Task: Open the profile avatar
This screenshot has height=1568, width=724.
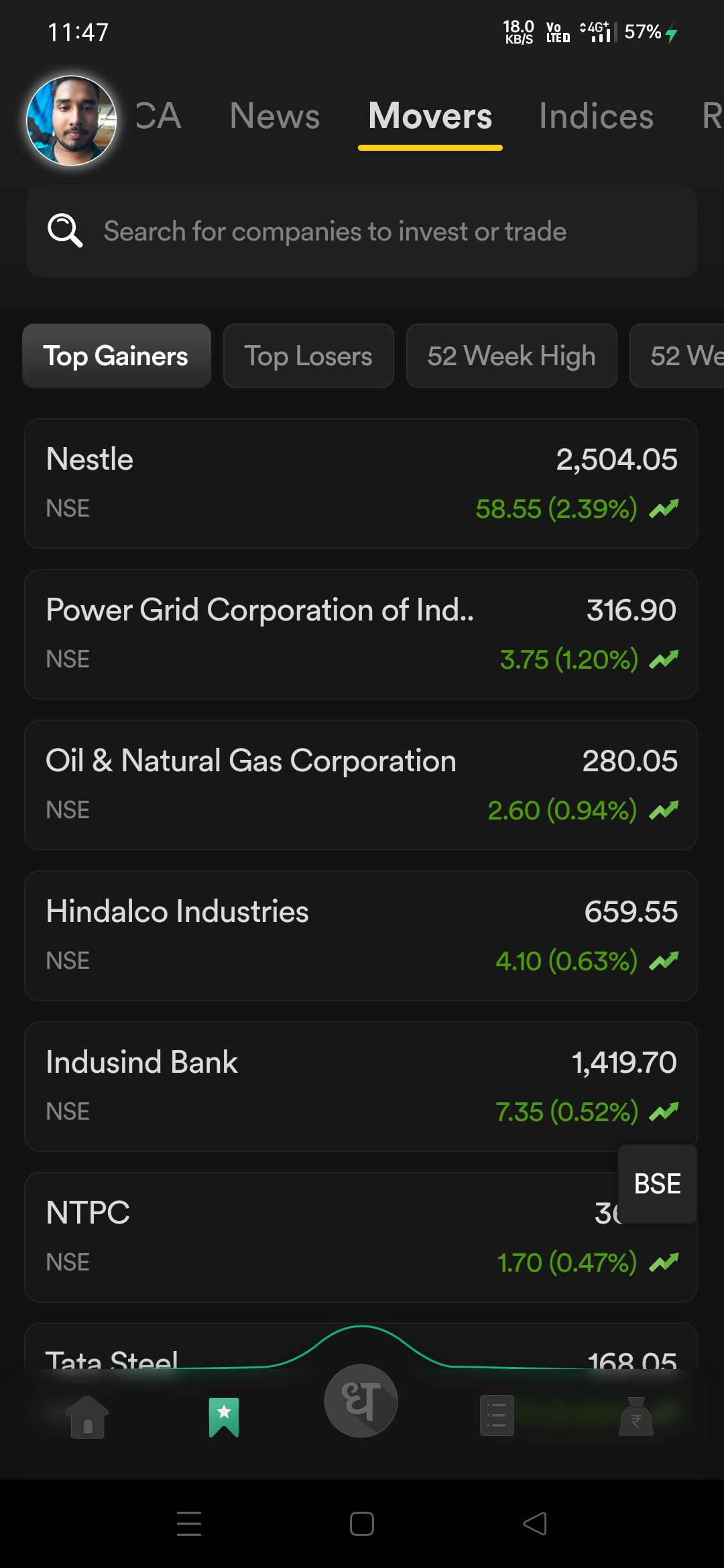Action: coord(71,121)
